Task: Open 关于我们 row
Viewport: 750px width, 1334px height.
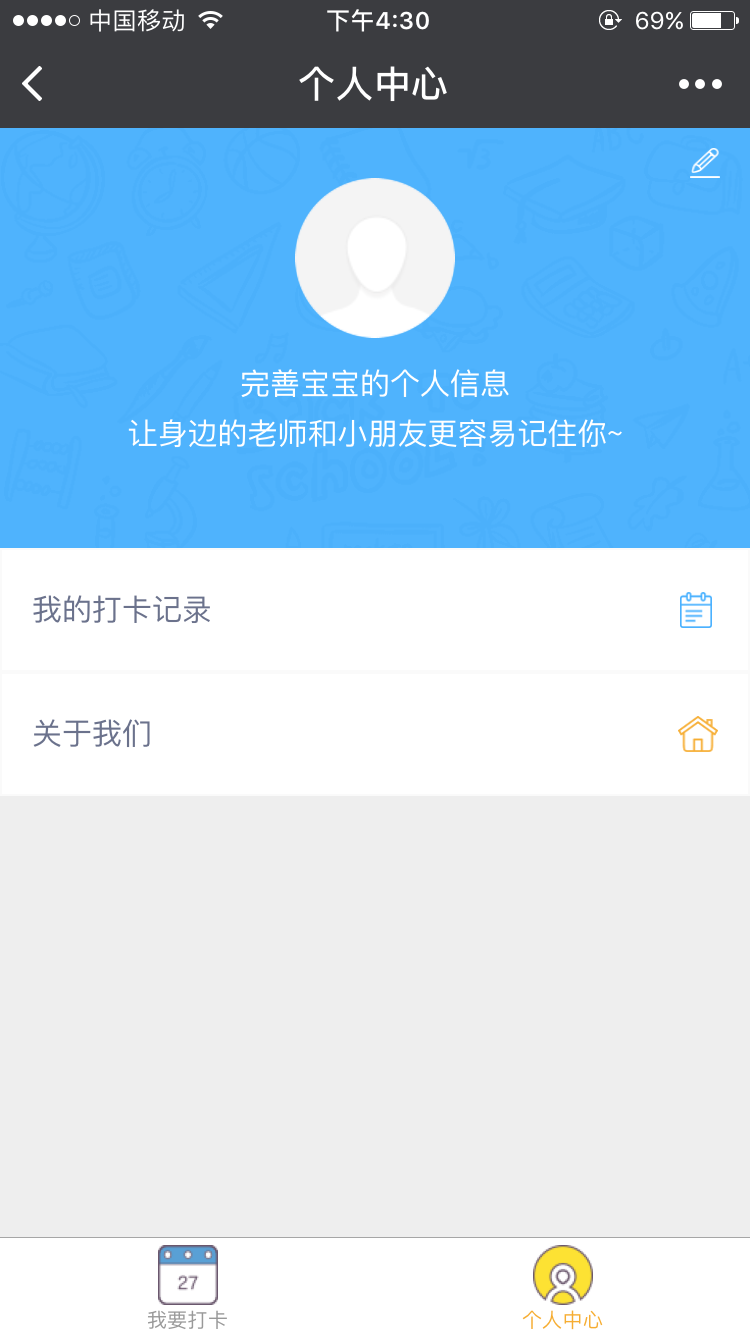Action: (x=375, y=734)
